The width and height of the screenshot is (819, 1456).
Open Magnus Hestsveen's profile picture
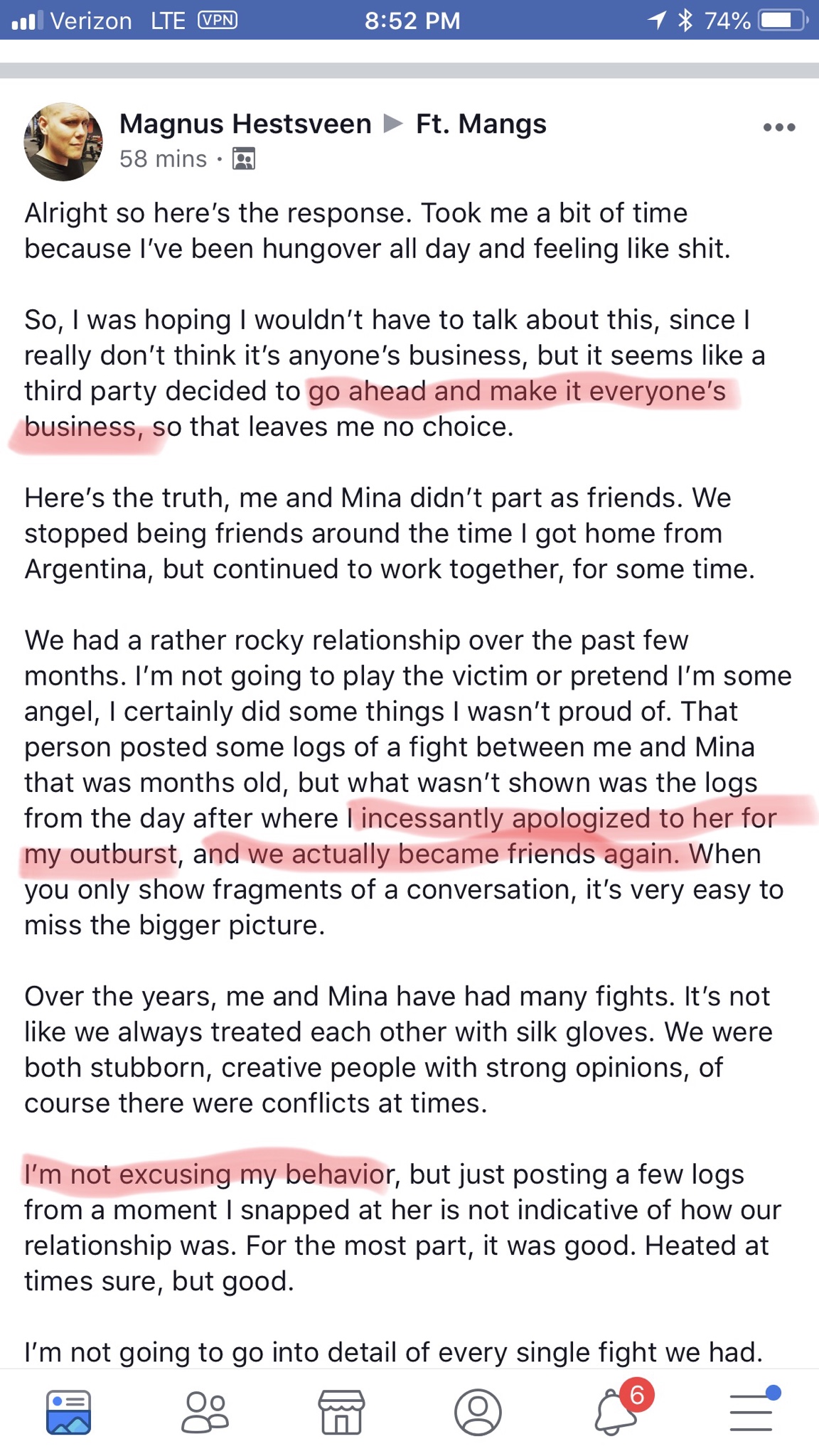coord(63,141)
